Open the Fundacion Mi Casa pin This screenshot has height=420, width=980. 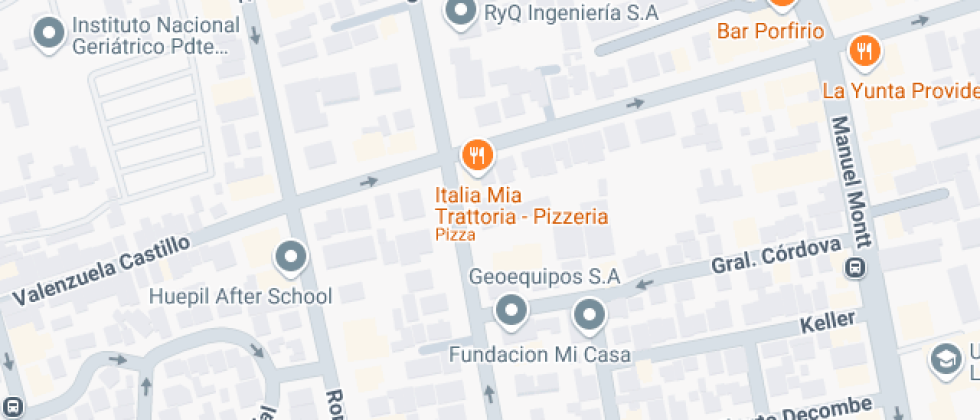click(x=589, y=317)
